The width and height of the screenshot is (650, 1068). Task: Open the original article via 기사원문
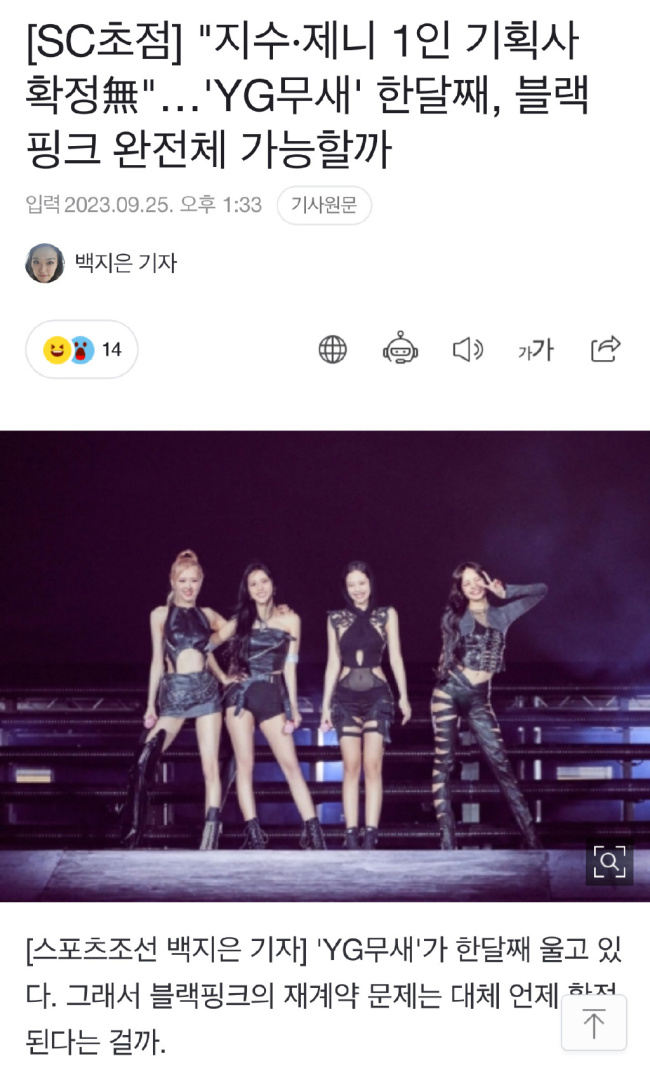pyautogui.click(x=324, y=205)
